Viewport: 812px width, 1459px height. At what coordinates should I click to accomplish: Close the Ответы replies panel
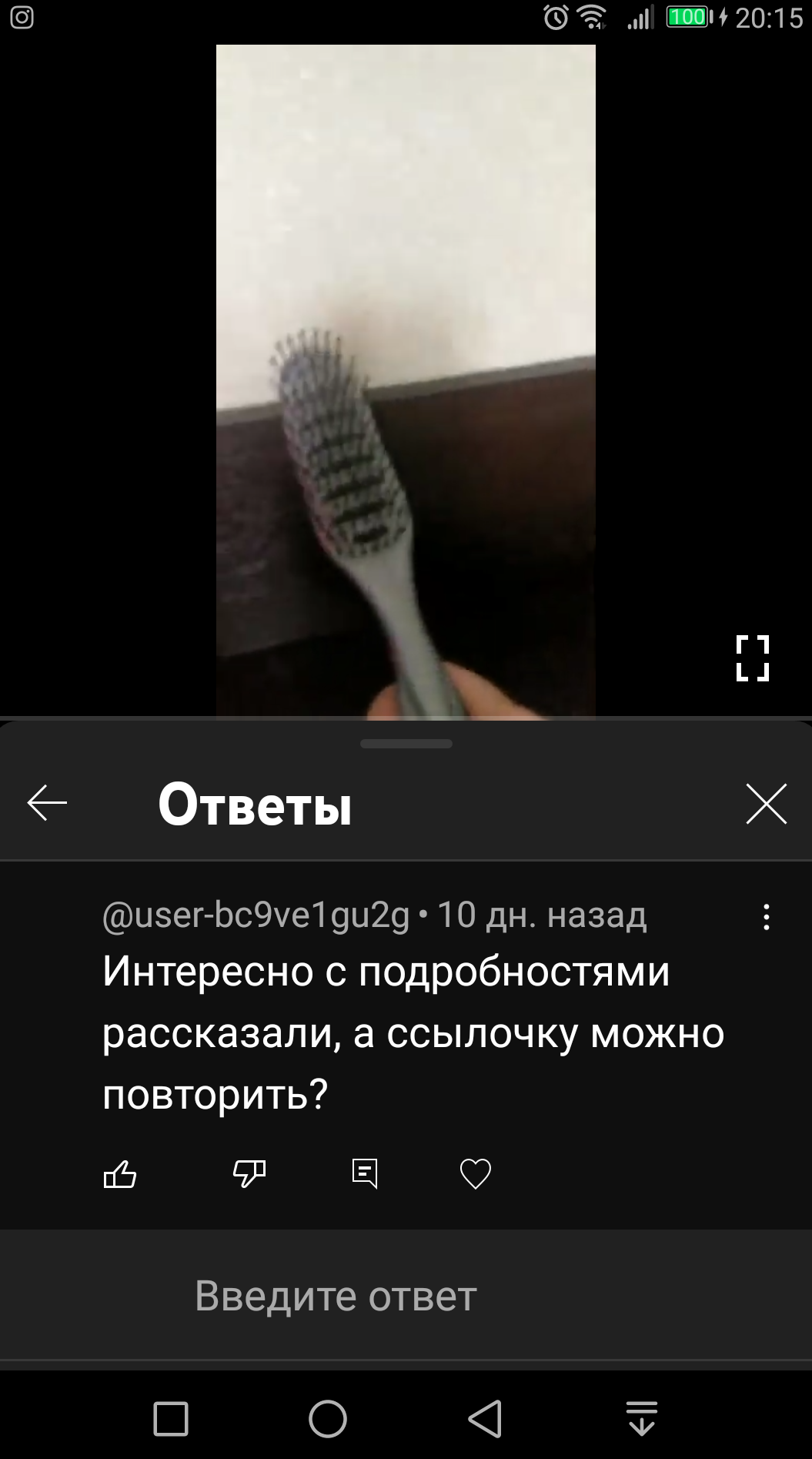tap(766, 804)
